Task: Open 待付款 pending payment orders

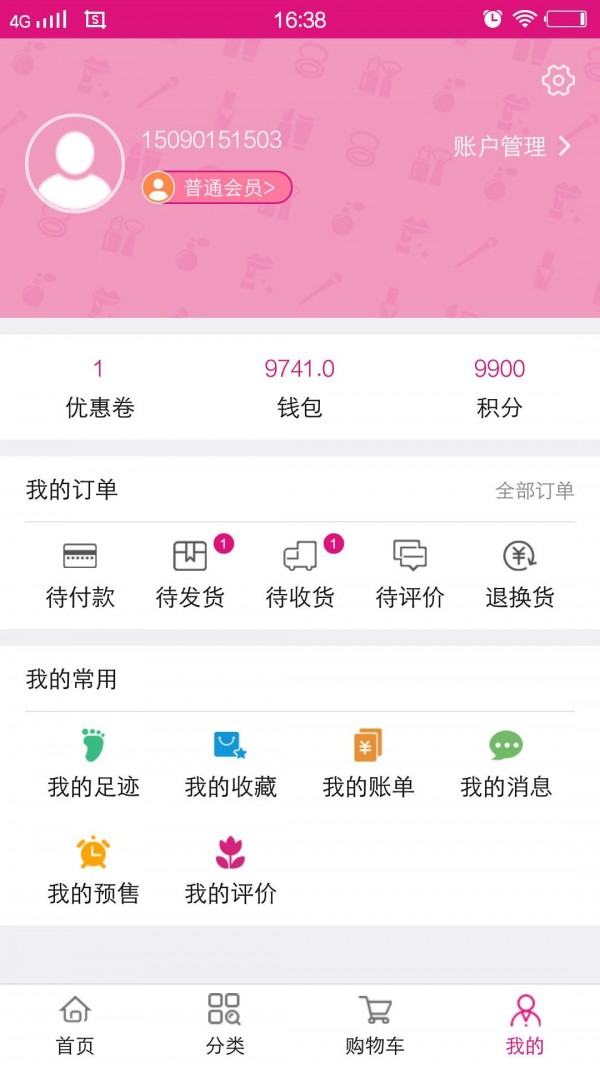Action: (80, 575)
